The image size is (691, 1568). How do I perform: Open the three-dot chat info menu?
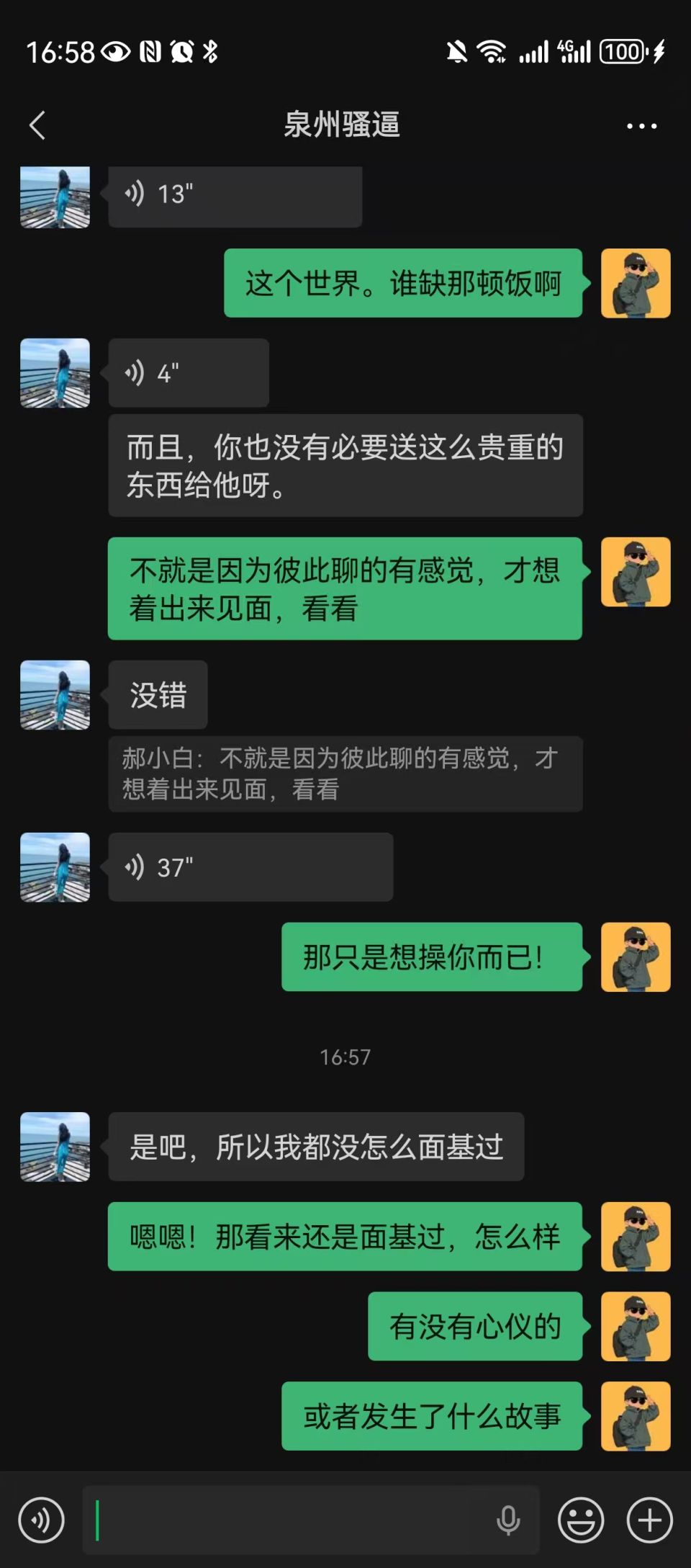coord(641,126)
